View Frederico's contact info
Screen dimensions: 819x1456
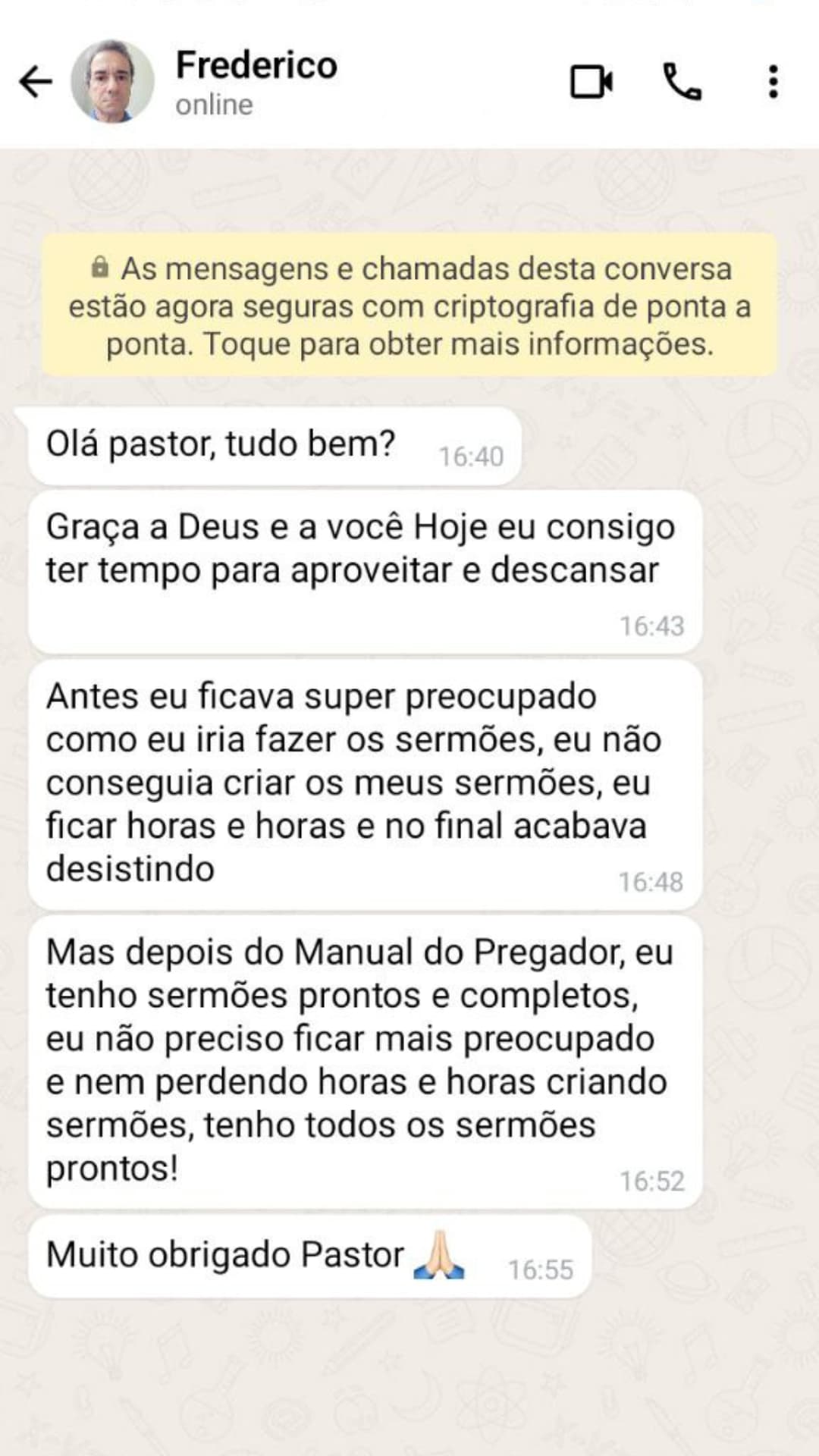pyautogui.click(x=256, y=80)
